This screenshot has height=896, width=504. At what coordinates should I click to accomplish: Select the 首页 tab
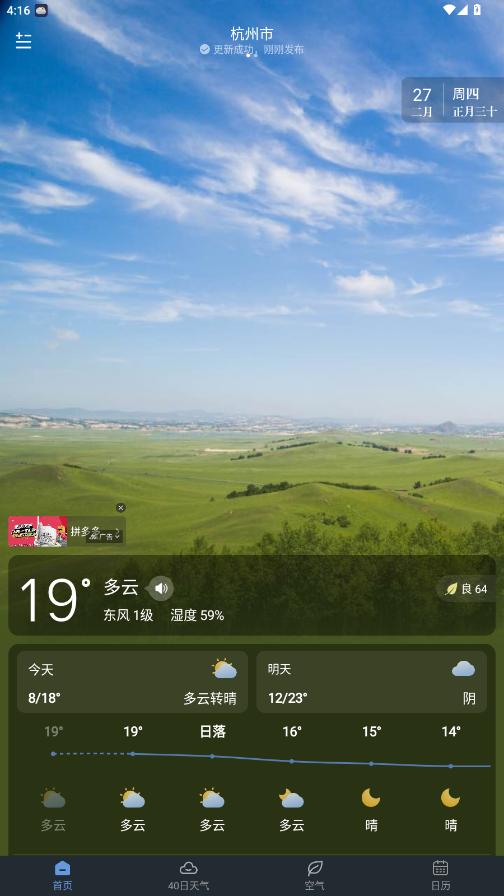coord(63,876)
